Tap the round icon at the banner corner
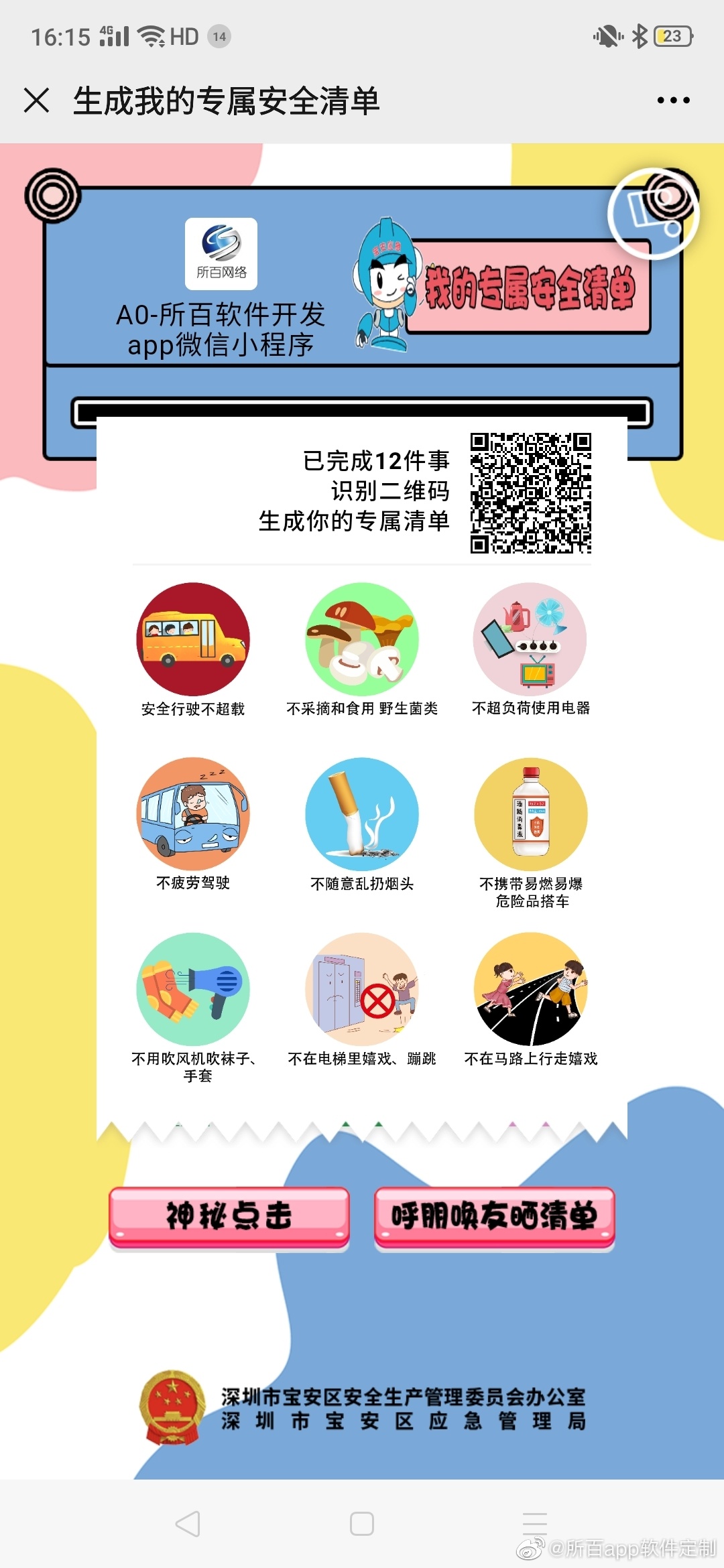The height and width of the screenshot is (1568, 724). [654, 214]
